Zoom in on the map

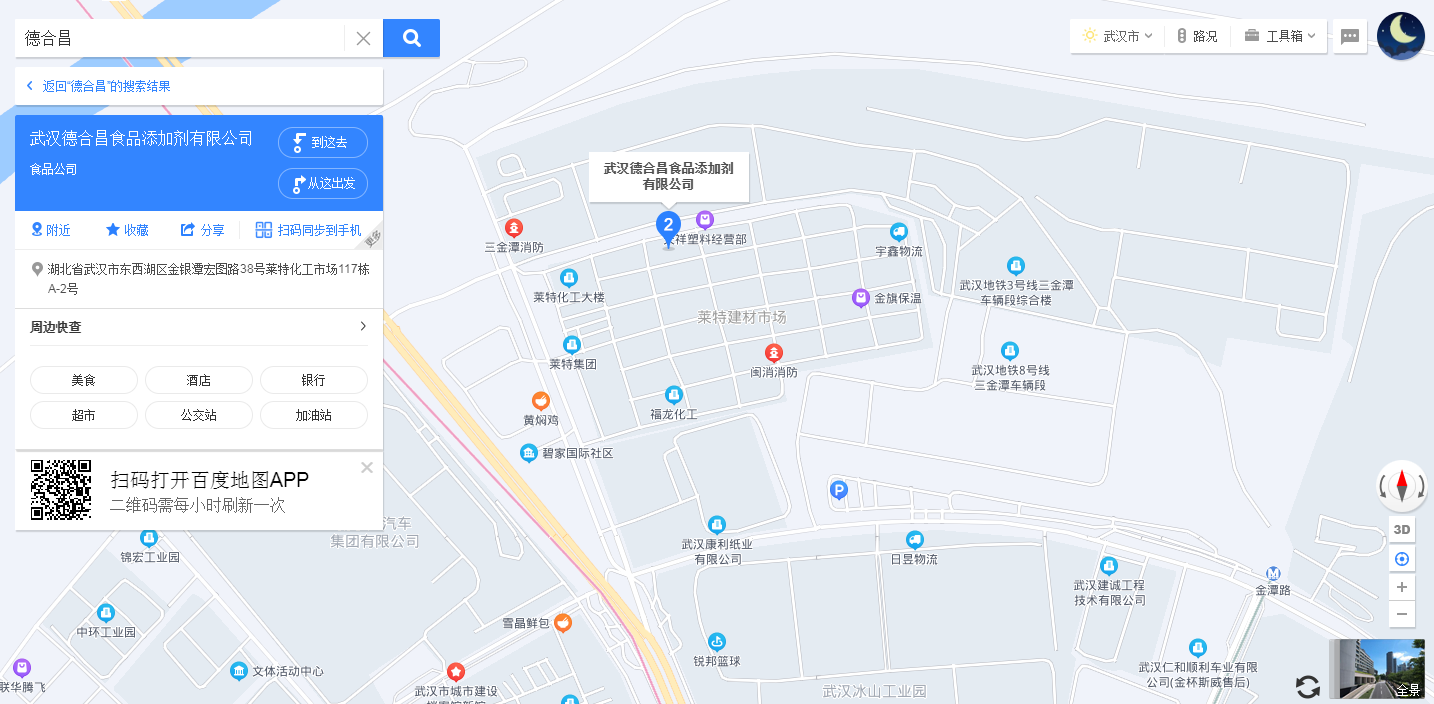(1402, 587)
